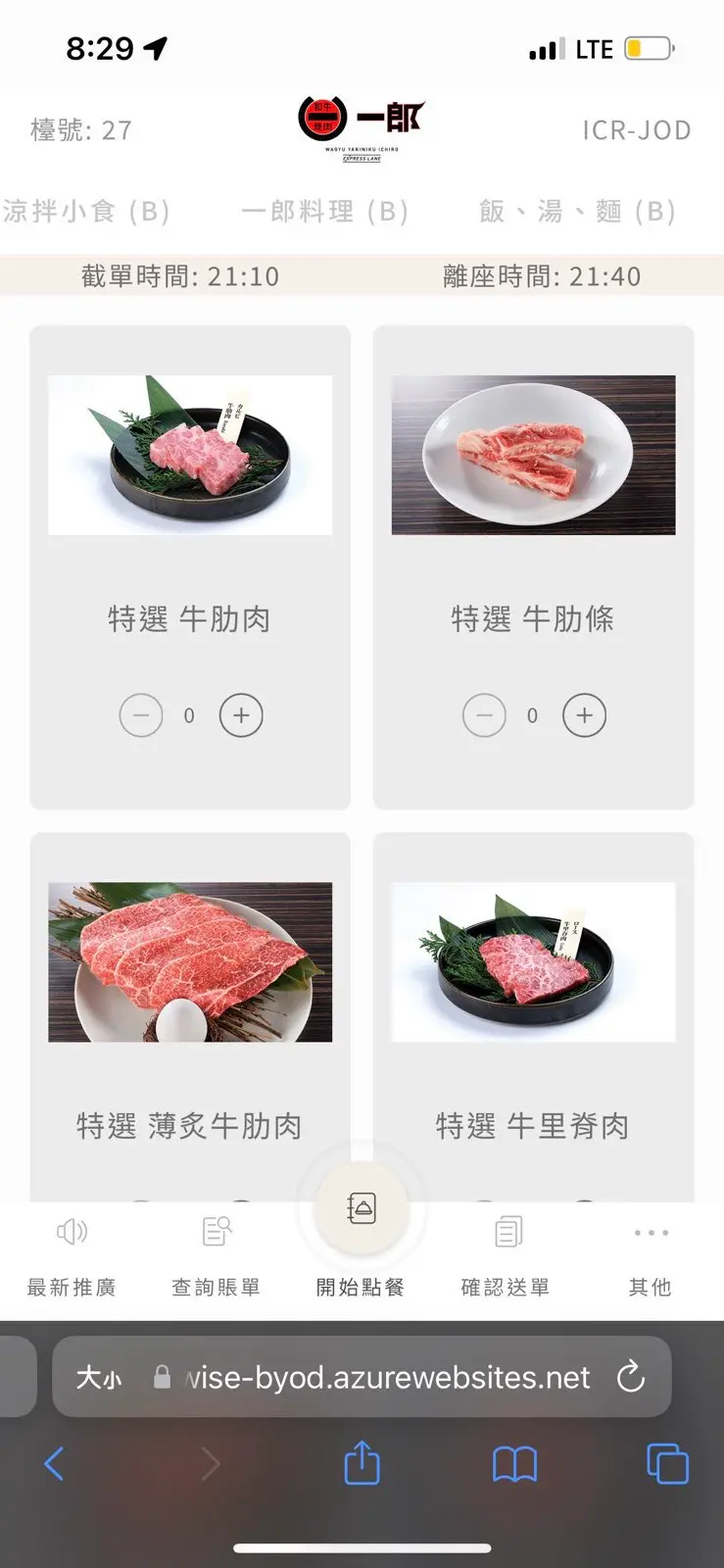The height and width of the screenshot is (1568, 724).
Task: Reduce quantity of 特選 牛肋條
Action: pos(484,715)
